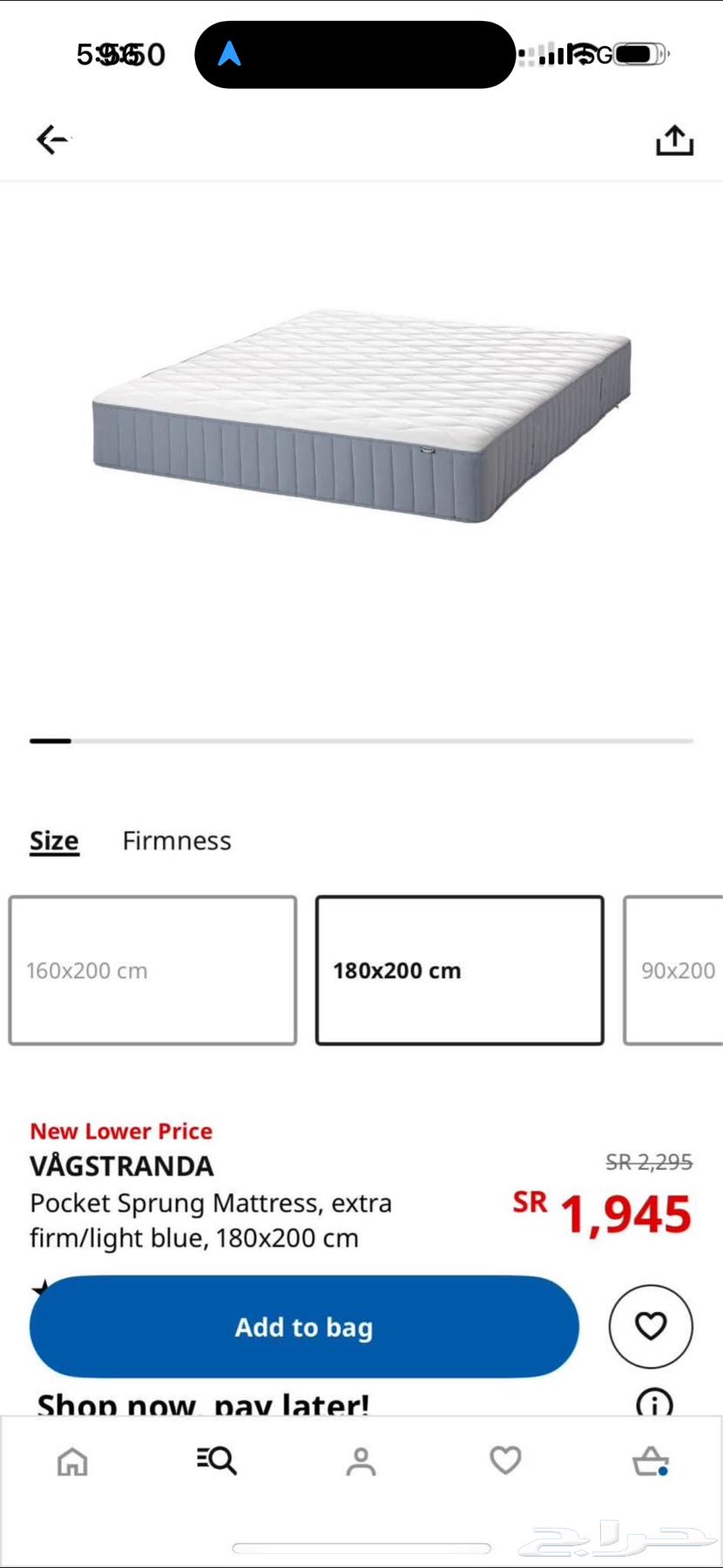Show info about Shop now, pay later
The width and height of the screenshot is (723, 1568).
[x=654, y=1402]
